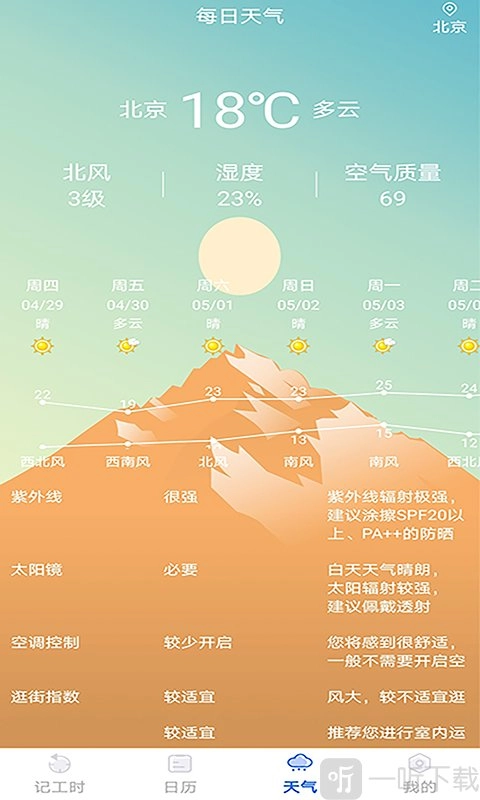Viewport: 480px width, 800px height.
Task: Switch to the 记工时 tab
Action: pos(60,774)
